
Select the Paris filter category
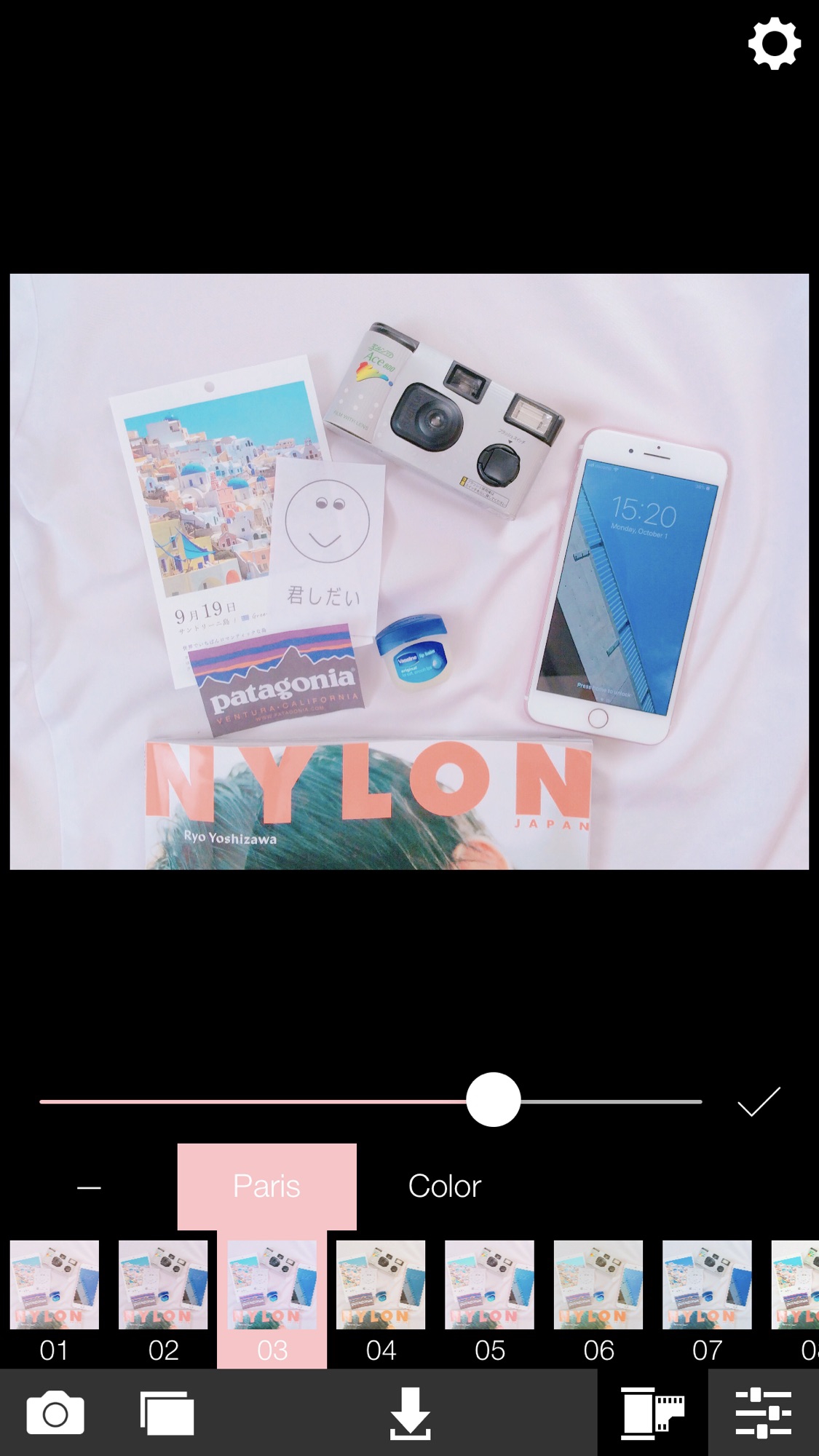tap(266, 1187)
